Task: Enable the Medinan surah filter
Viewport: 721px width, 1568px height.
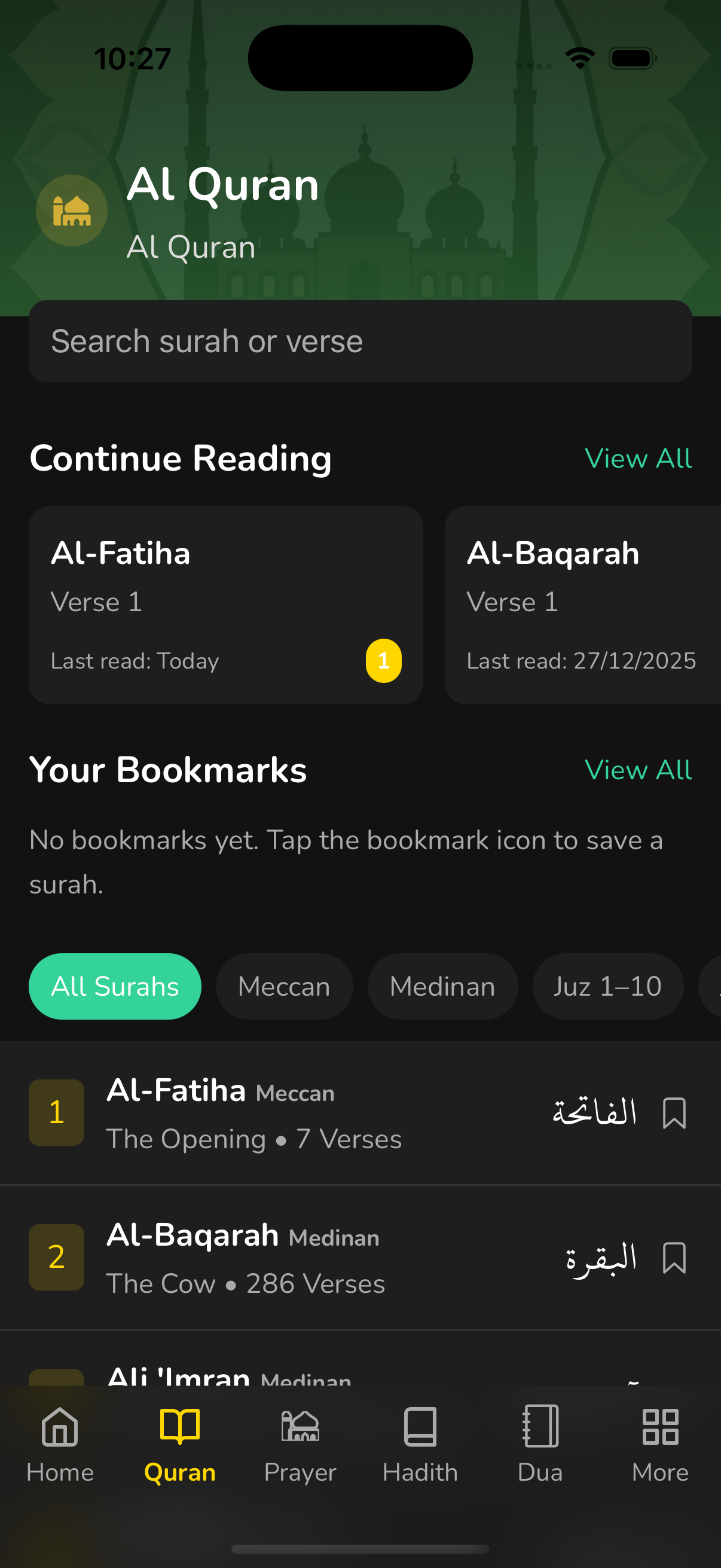Action: tap(442, 986)
